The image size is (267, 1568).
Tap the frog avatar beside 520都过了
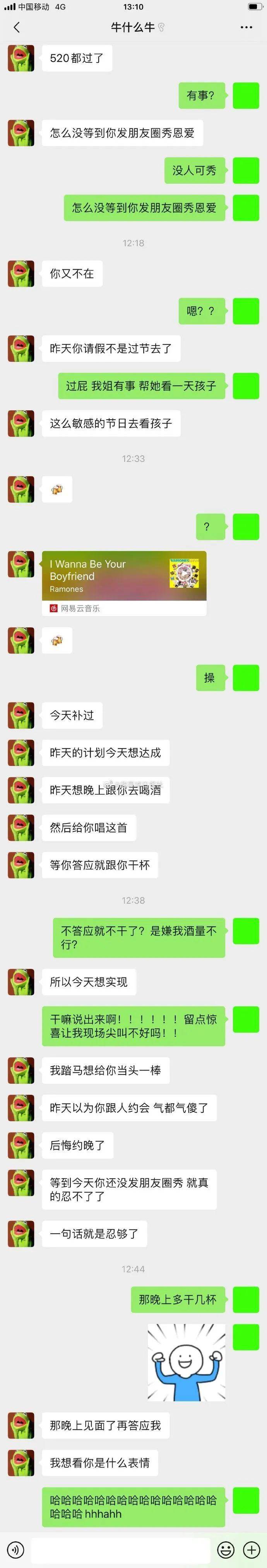(21, 59)
